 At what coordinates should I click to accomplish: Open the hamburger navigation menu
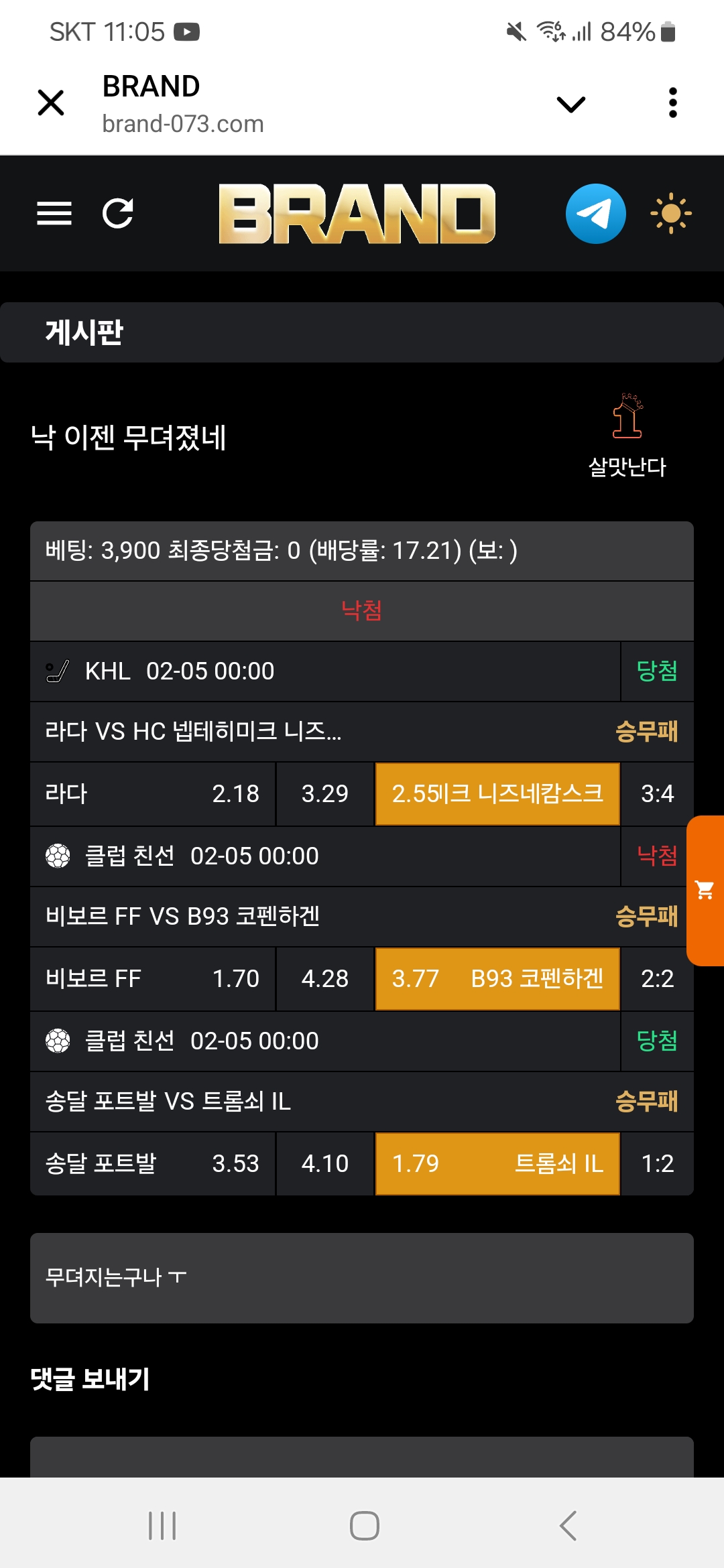pyautogui.click(x=54, y=214)
